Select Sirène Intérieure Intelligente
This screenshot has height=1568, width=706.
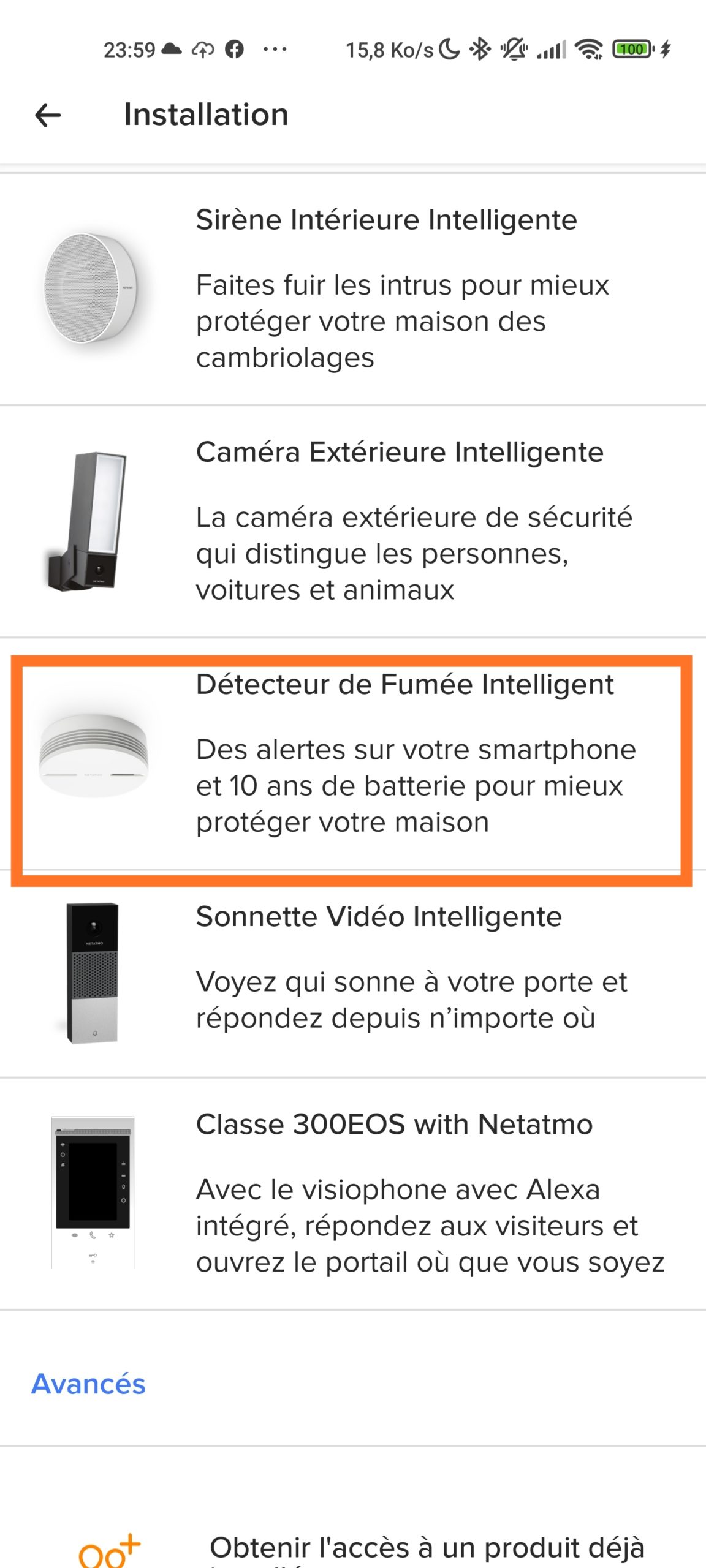353,289
